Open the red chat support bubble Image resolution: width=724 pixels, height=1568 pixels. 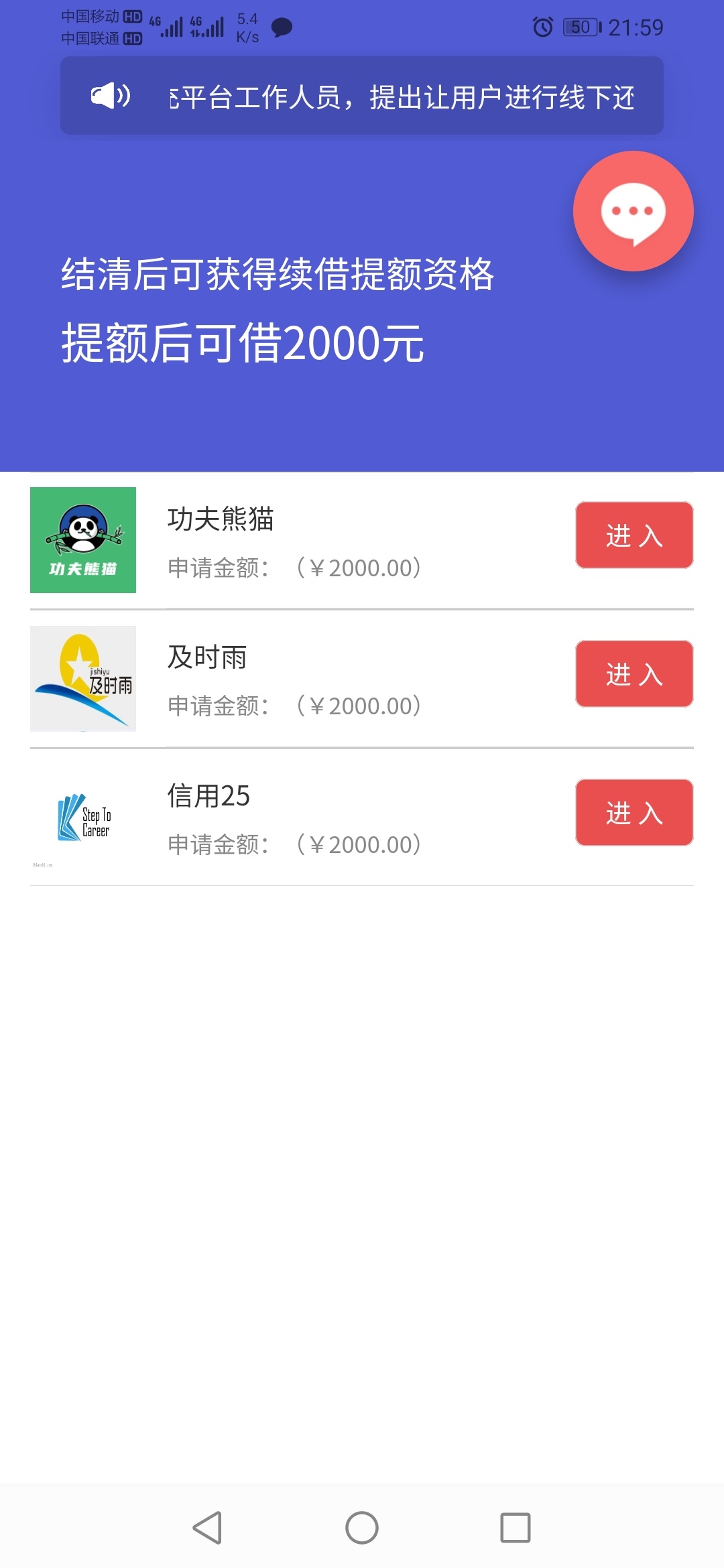click(633, 211)
